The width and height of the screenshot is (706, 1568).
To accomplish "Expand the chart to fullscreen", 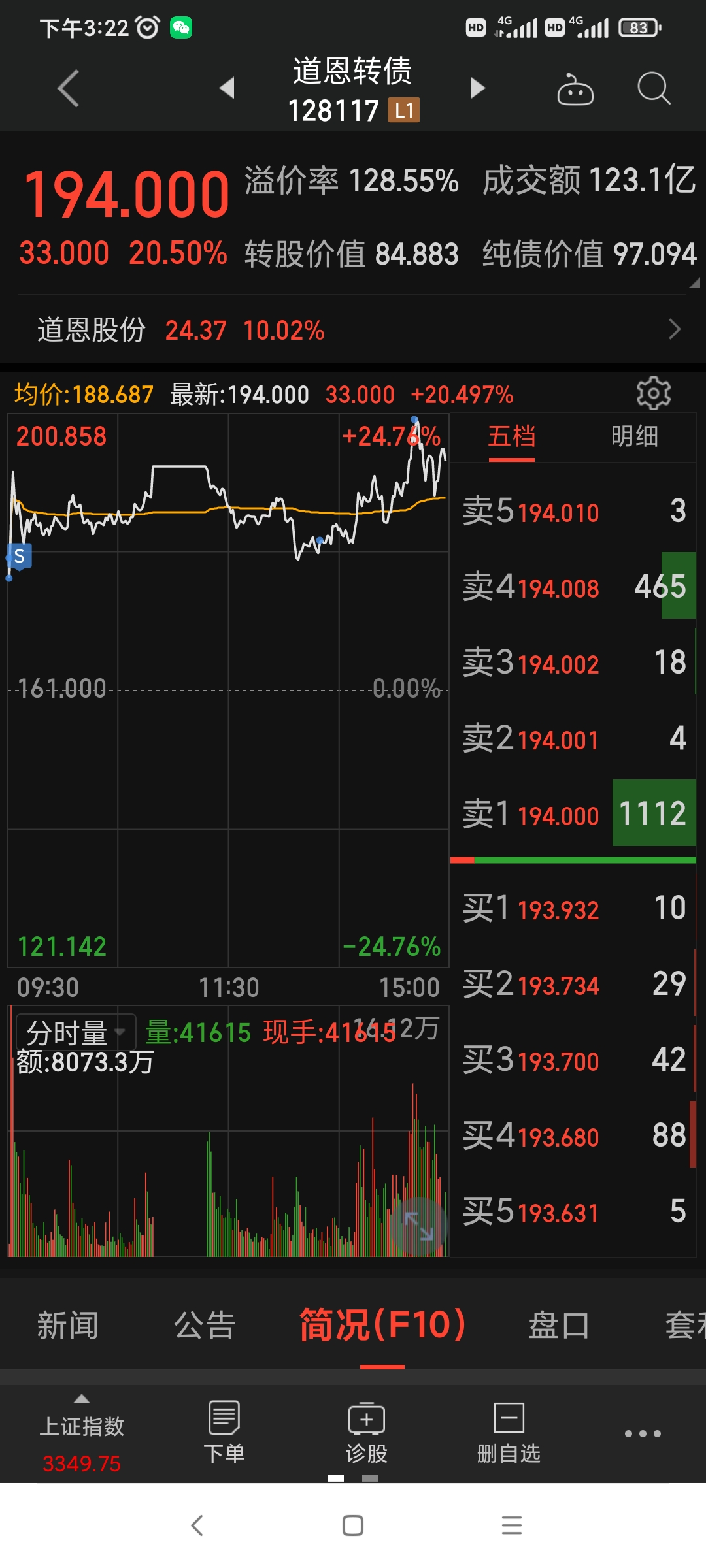I will pos(419,1226).
